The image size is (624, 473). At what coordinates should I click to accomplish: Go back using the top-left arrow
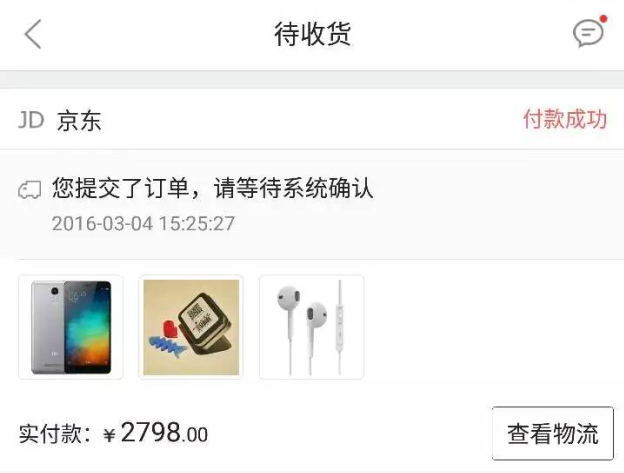[x=33, y=34]
